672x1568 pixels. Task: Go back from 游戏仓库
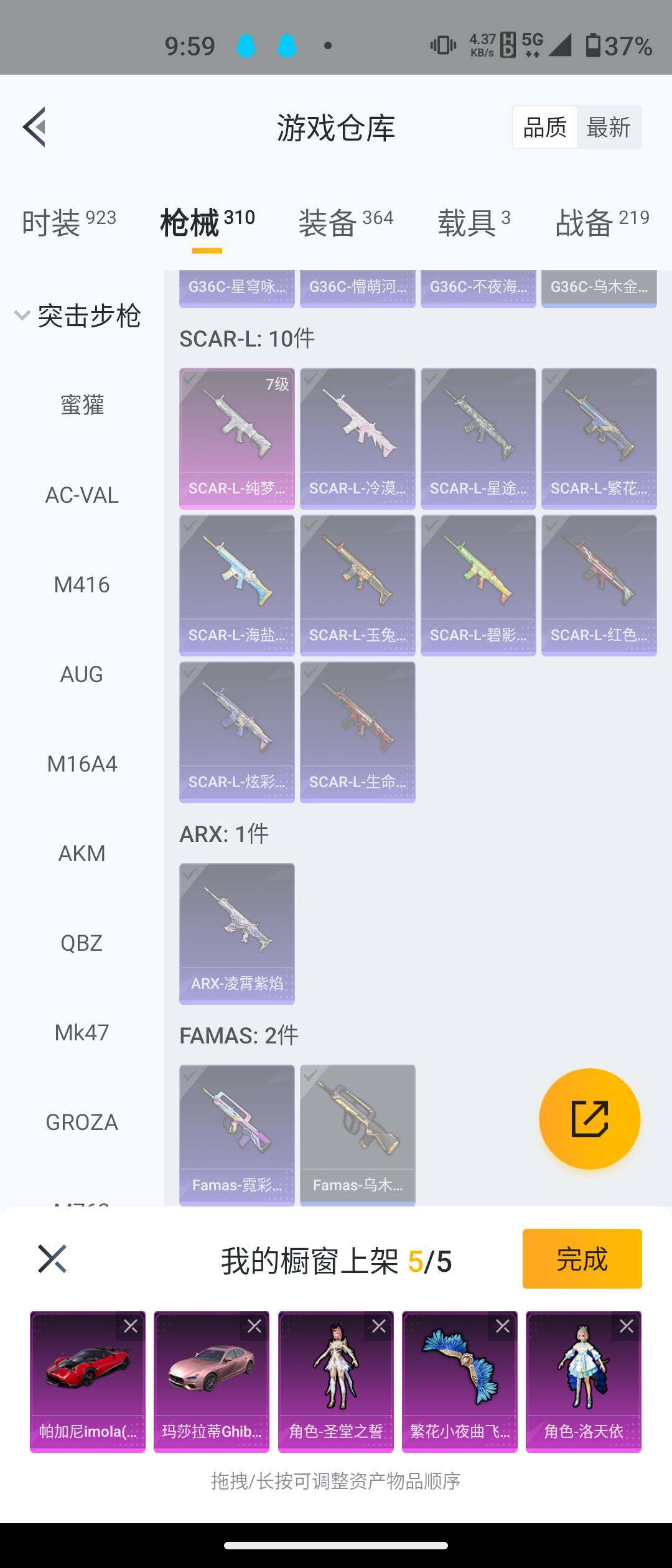35,127
